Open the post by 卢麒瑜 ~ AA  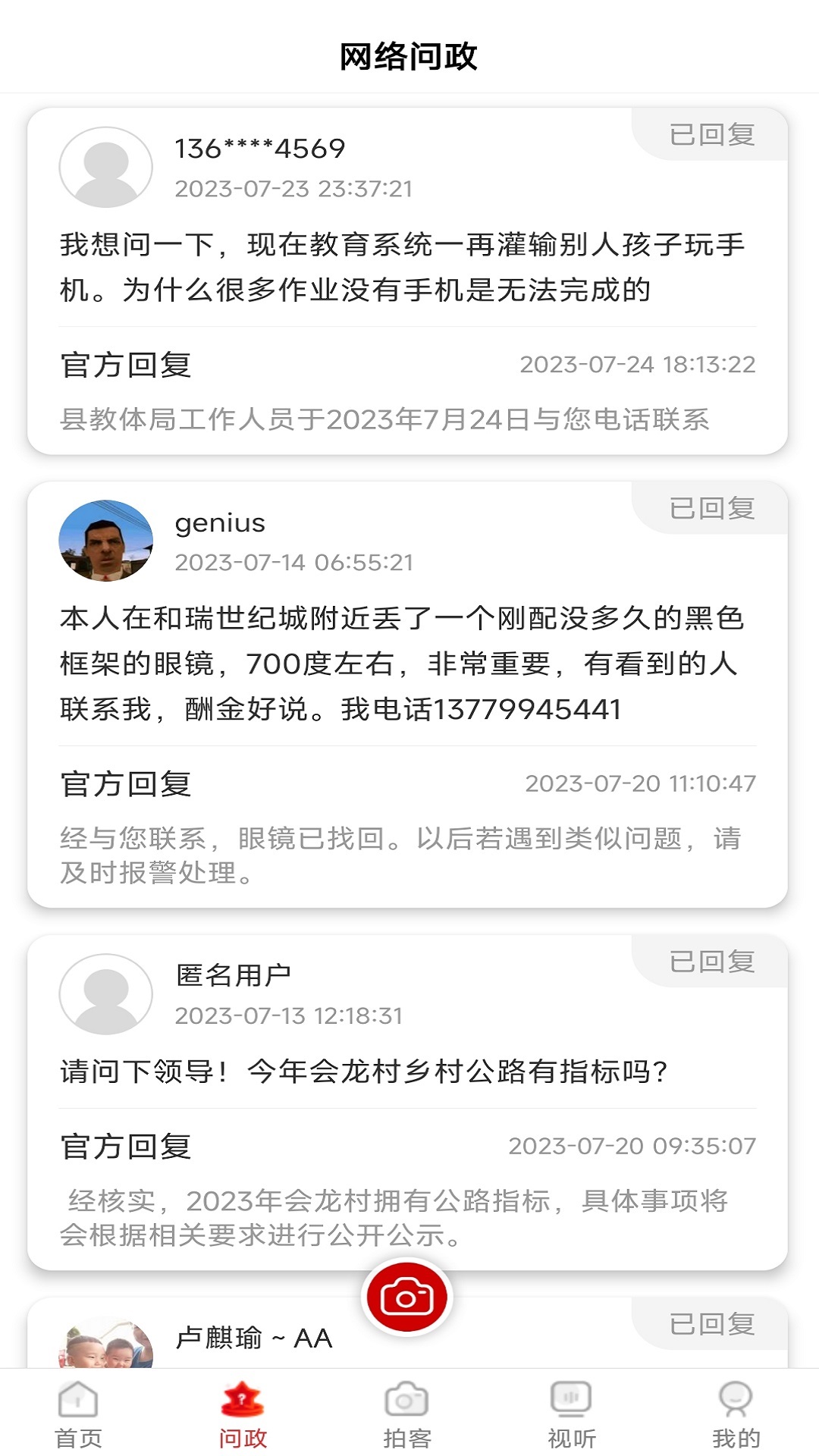click(254, 1338)
